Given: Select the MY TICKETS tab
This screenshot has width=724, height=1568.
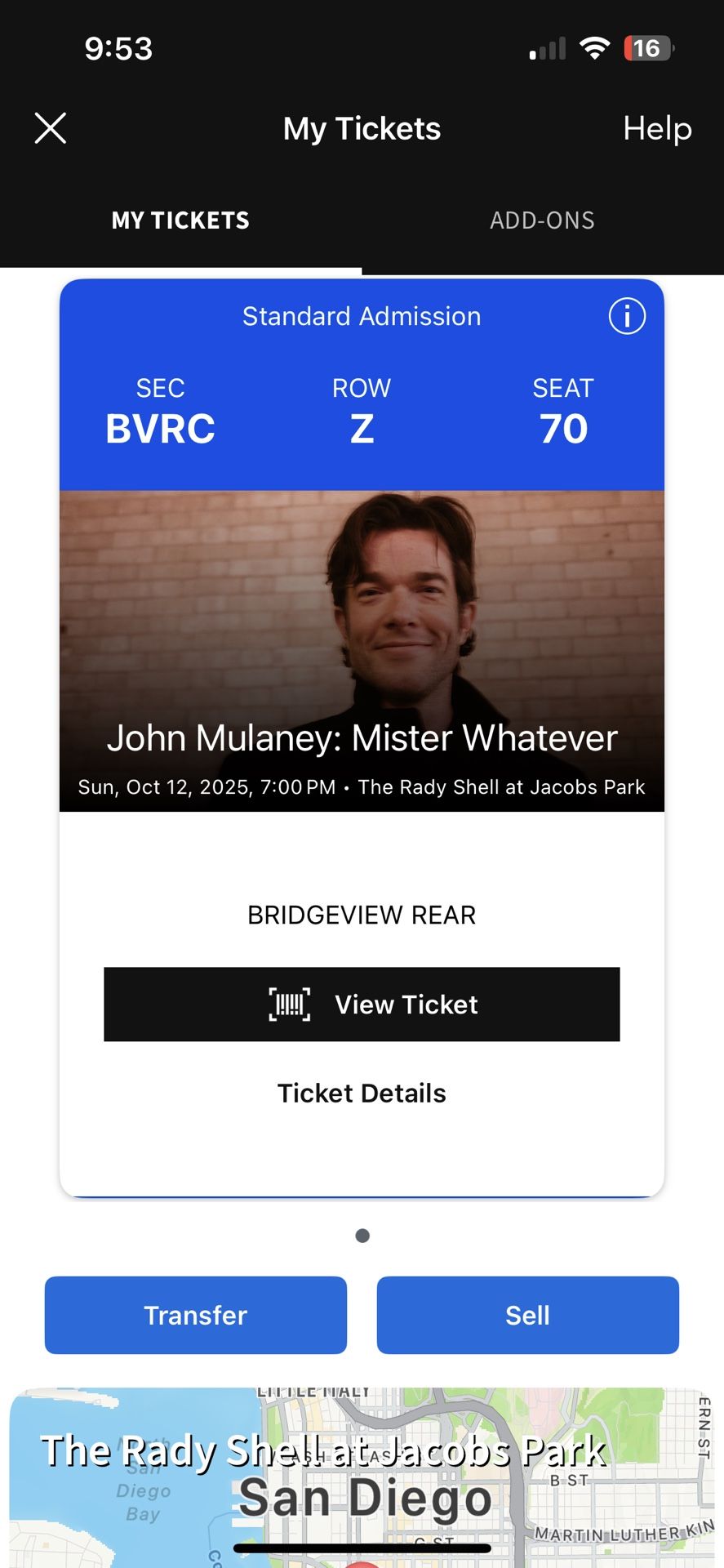Looking at the screenshot, I should [180, 220].
